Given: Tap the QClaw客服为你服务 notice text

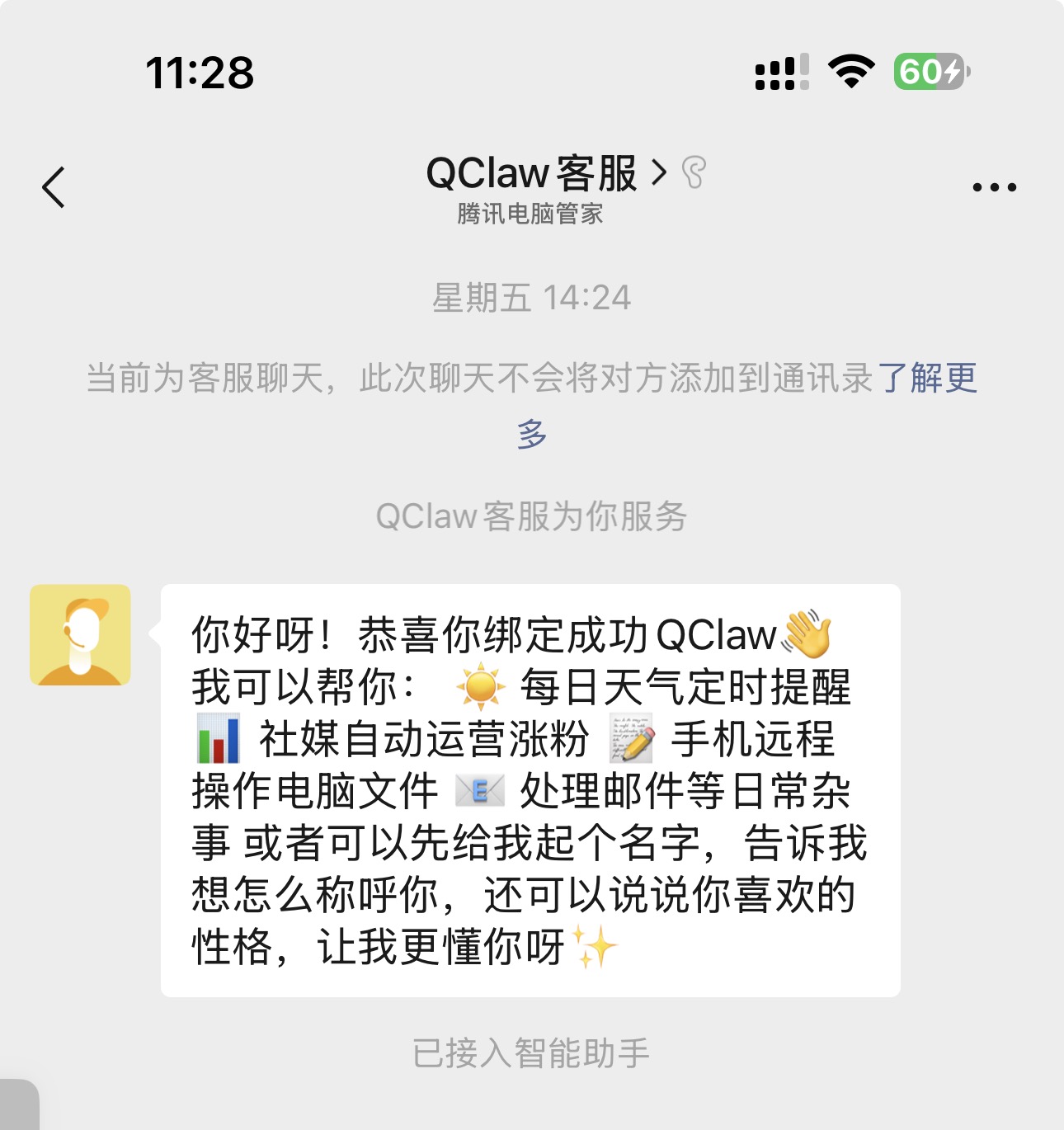Looking at the screenshot, I should click(532, 516).
